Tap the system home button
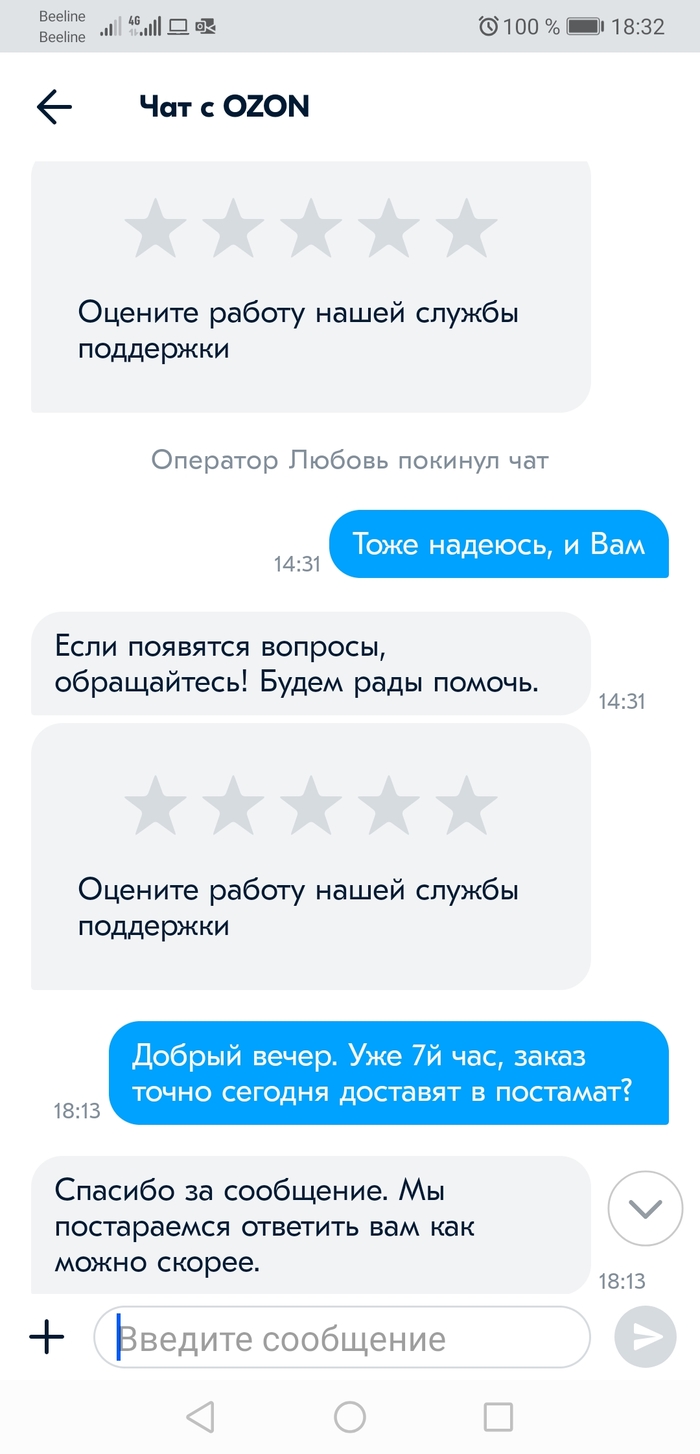Image resolution: width=700 pixels, height=1454 pixels. 350,1416
